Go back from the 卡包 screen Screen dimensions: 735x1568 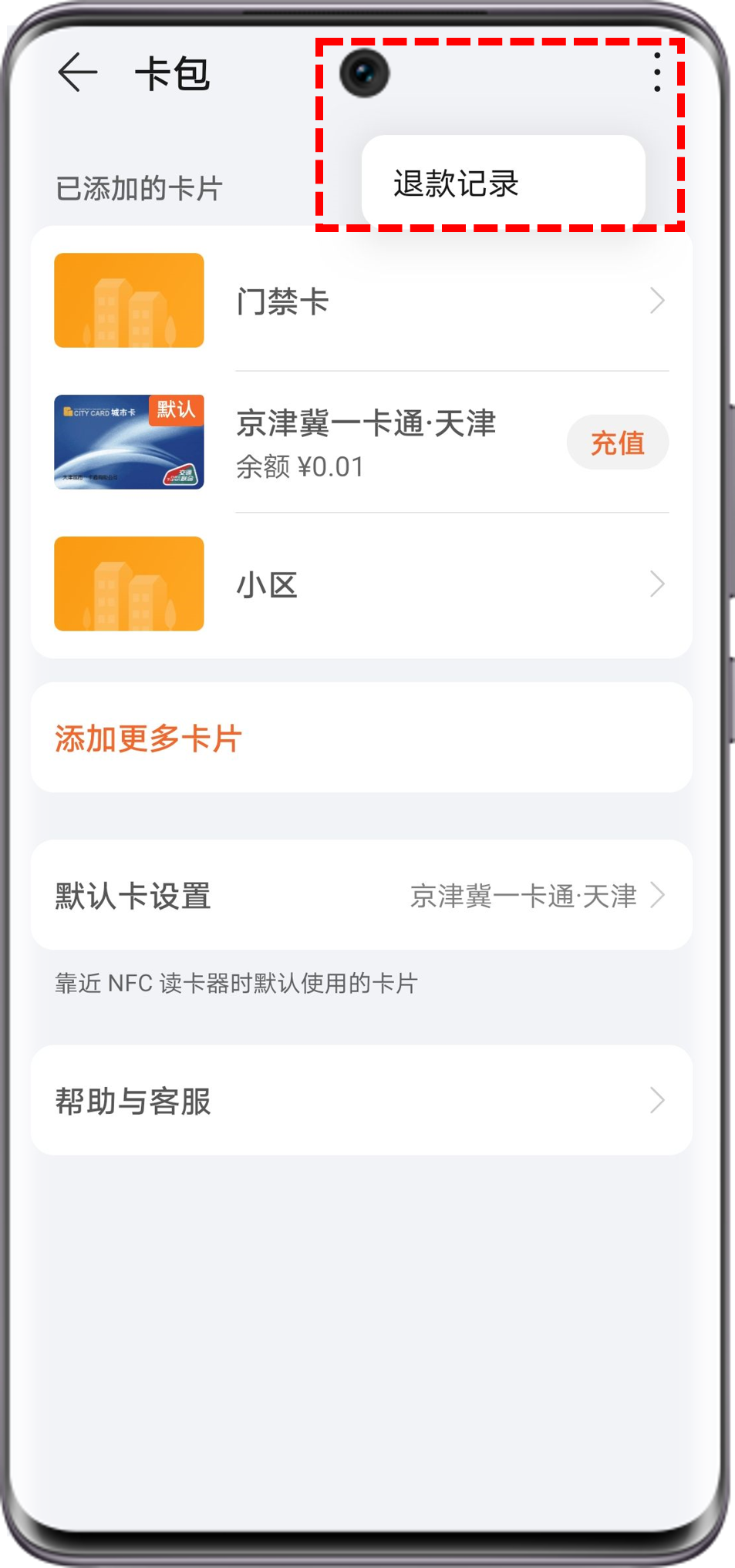(x=77, y=73)
